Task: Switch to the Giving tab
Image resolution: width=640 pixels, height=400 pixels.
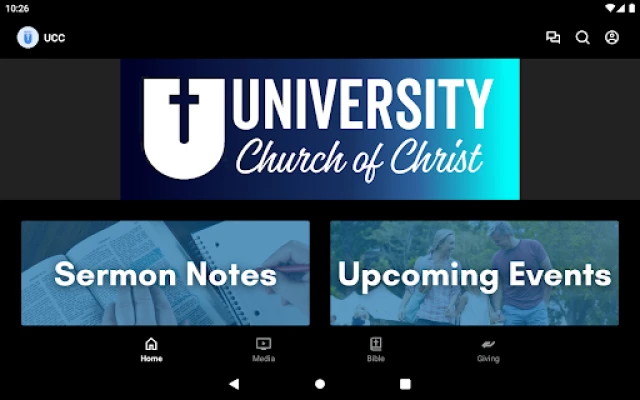Action: tap(488, 349)
